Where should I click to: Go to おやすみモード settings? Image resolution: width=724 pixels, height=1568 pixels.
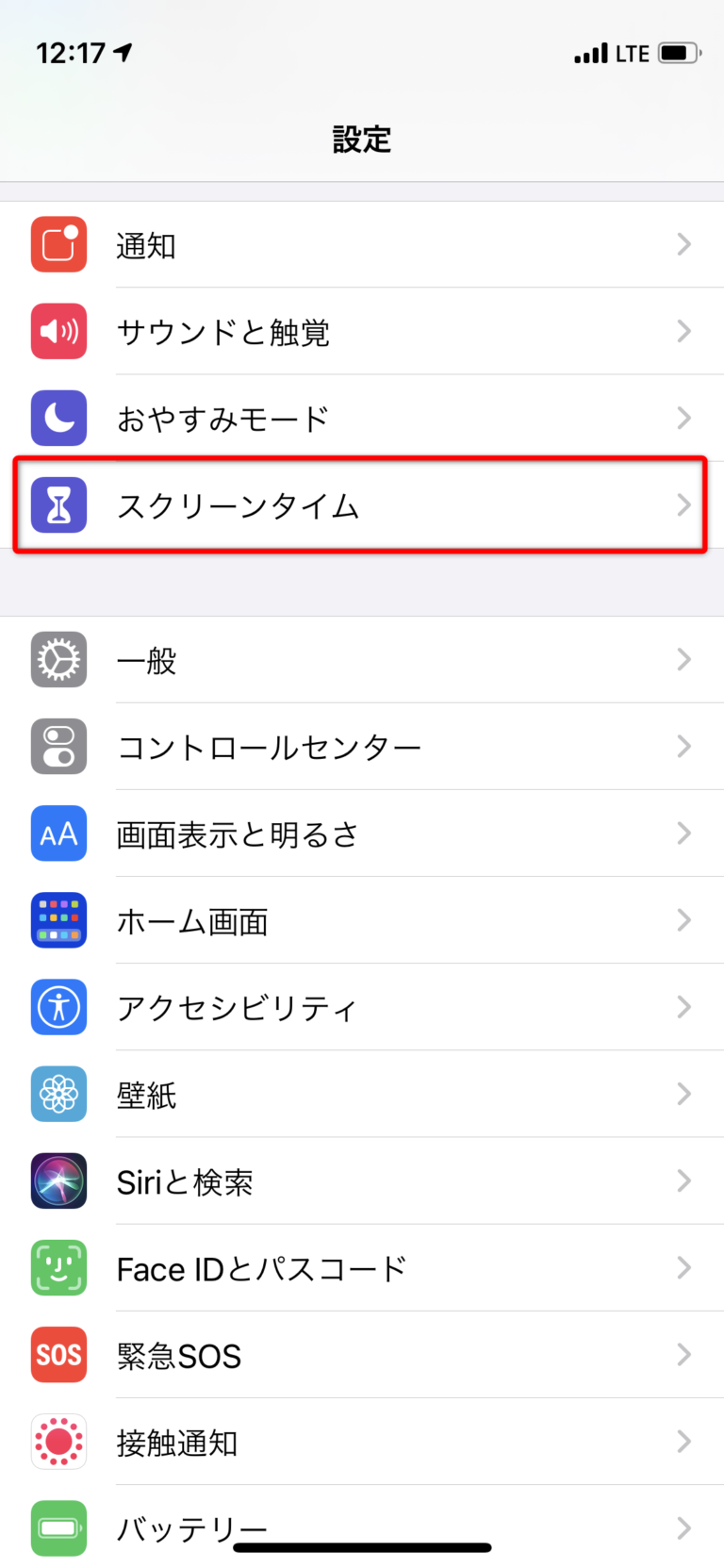362,419
